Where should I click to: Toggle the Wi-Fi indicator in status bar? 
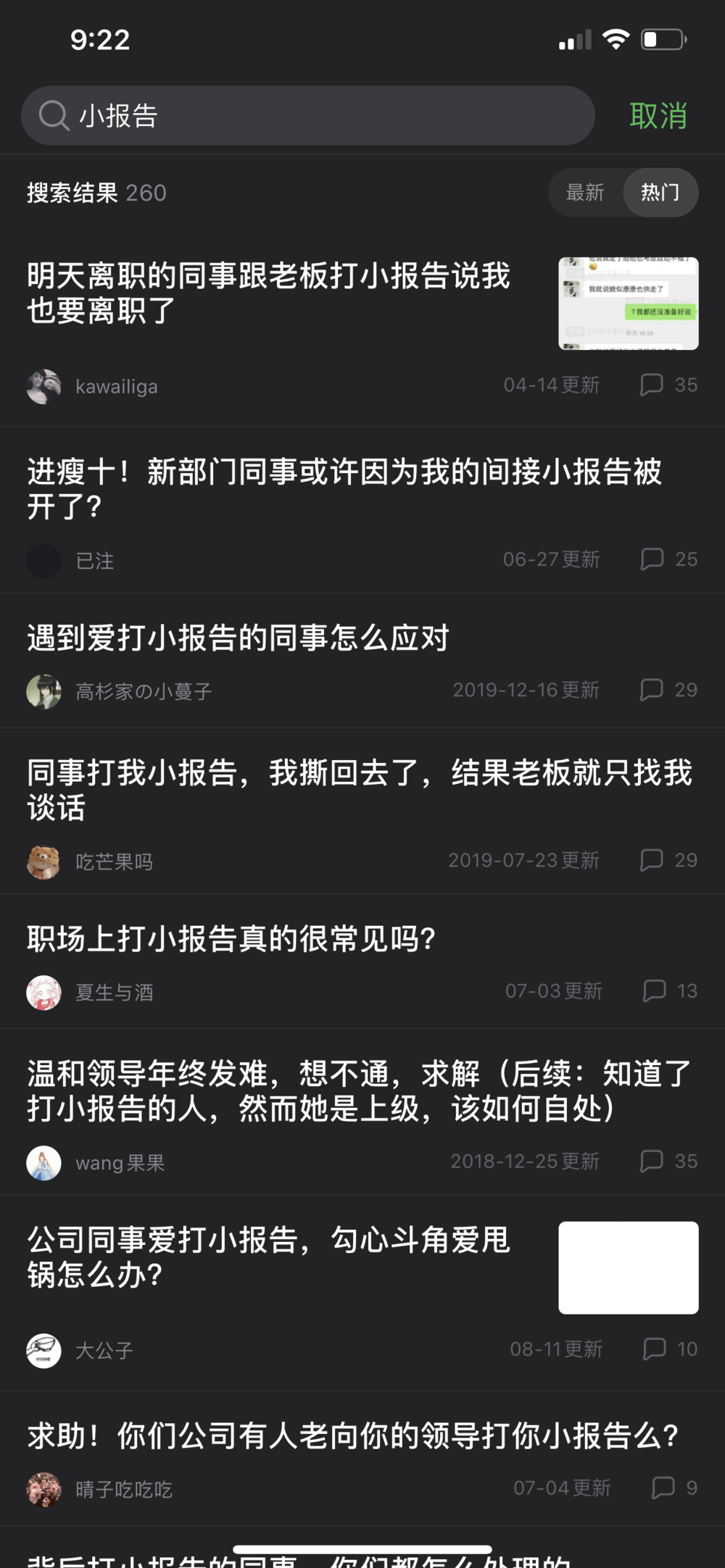[x=617, y=39]
